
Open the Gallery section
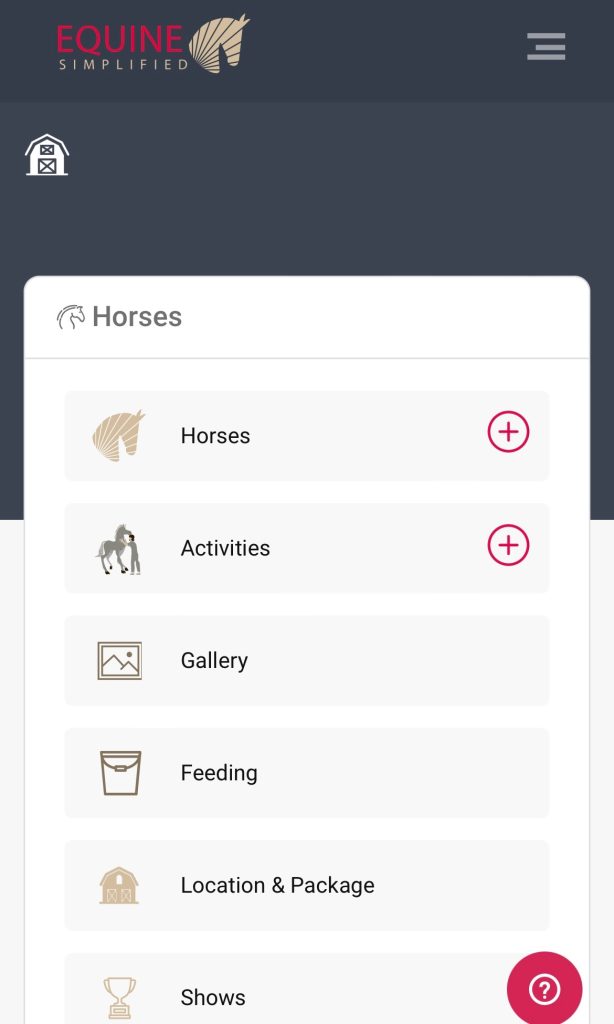[x=306, y=660]
